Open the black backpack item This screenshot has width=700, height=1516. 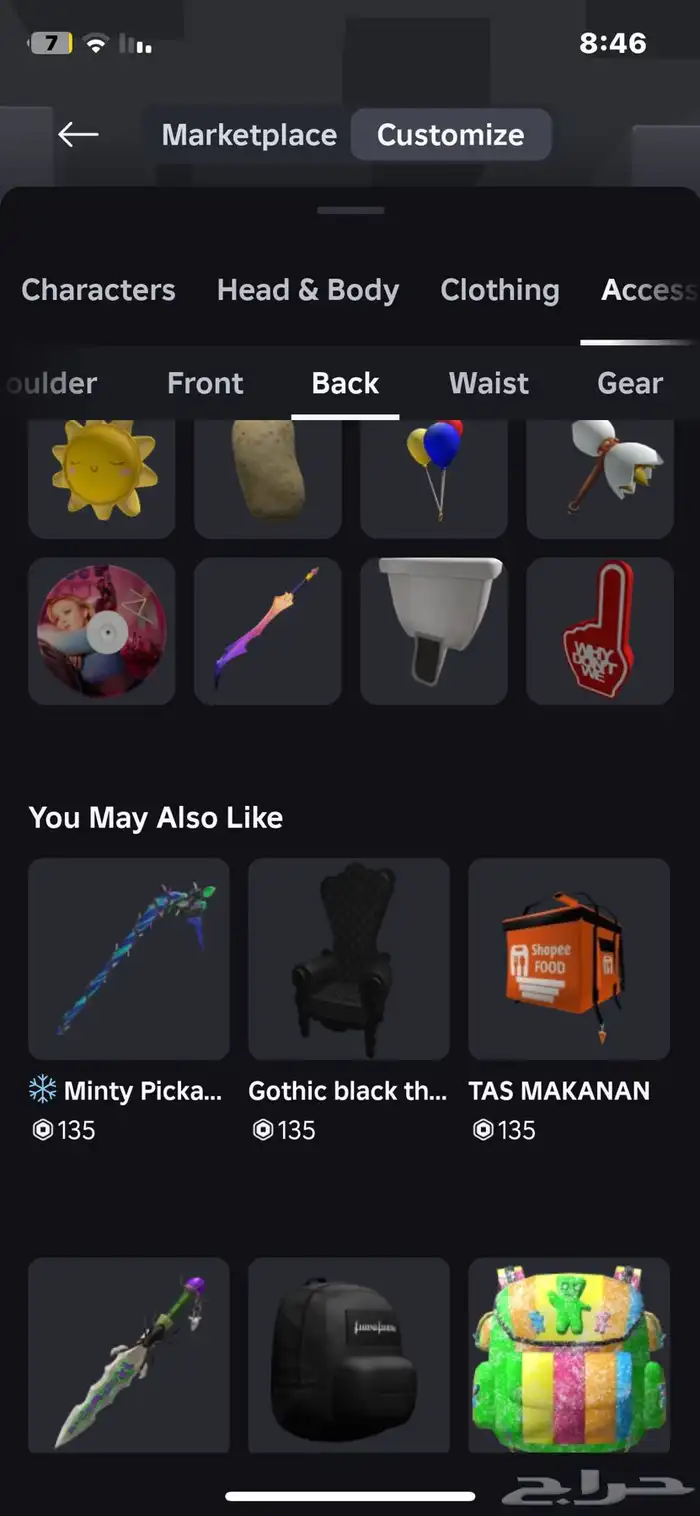point(349,1354)
